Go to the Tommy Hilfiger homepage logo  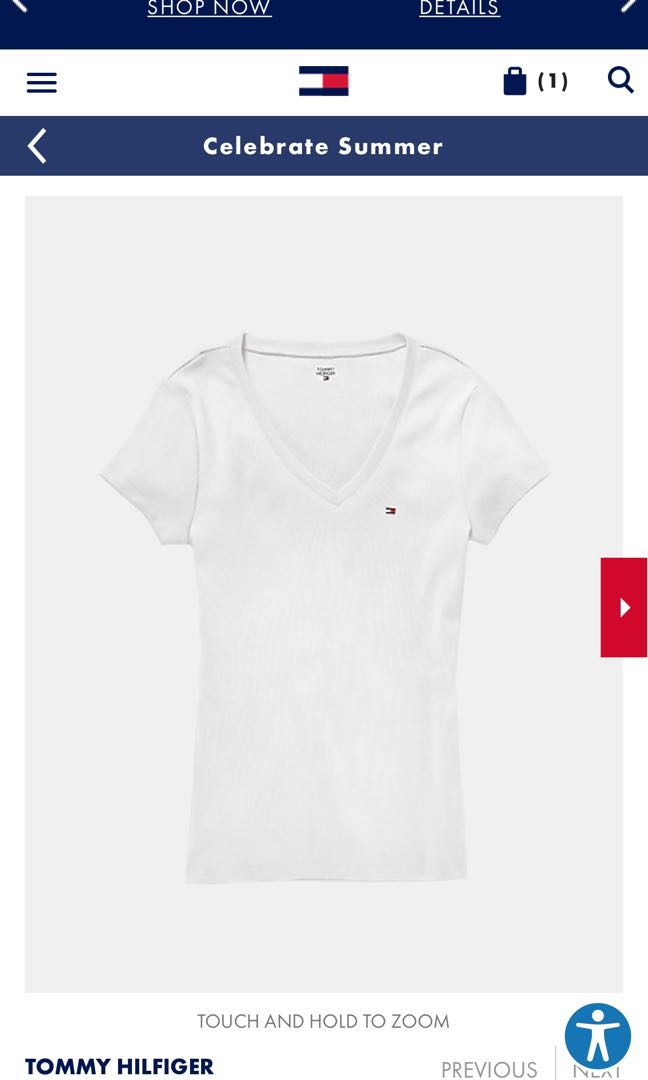[323, 81]
